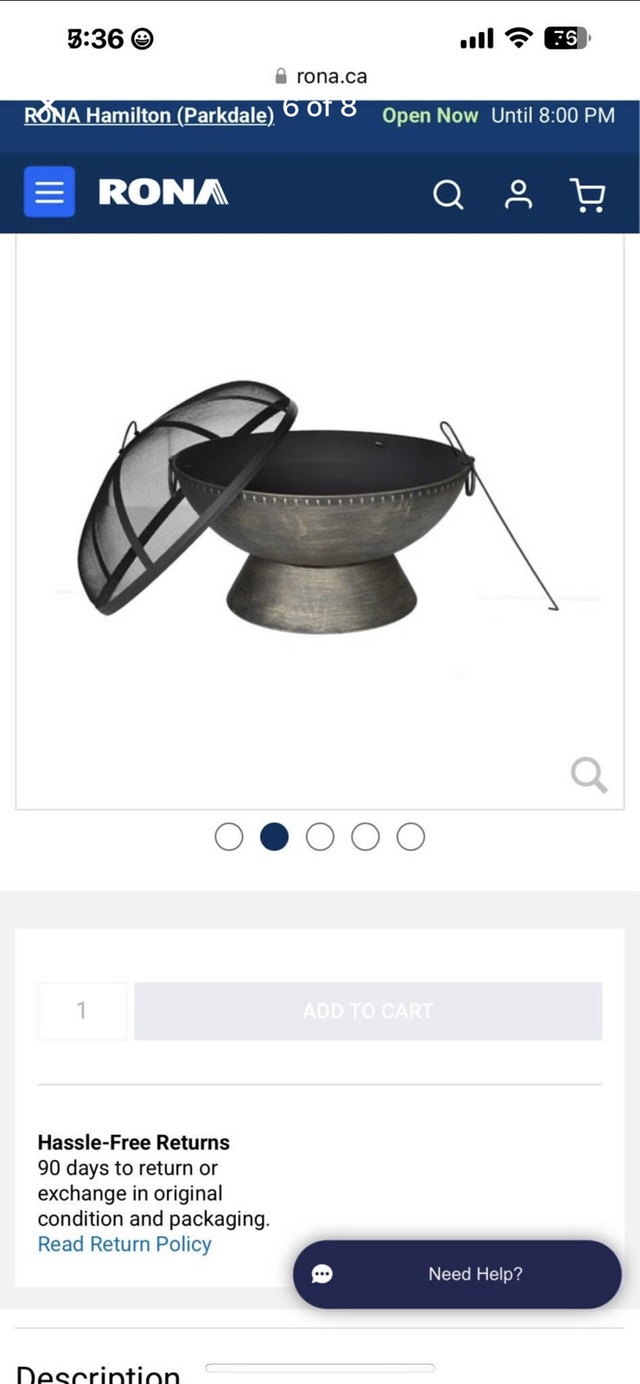
Task: Show the first product image dot
Action: [x=229, y=836]
